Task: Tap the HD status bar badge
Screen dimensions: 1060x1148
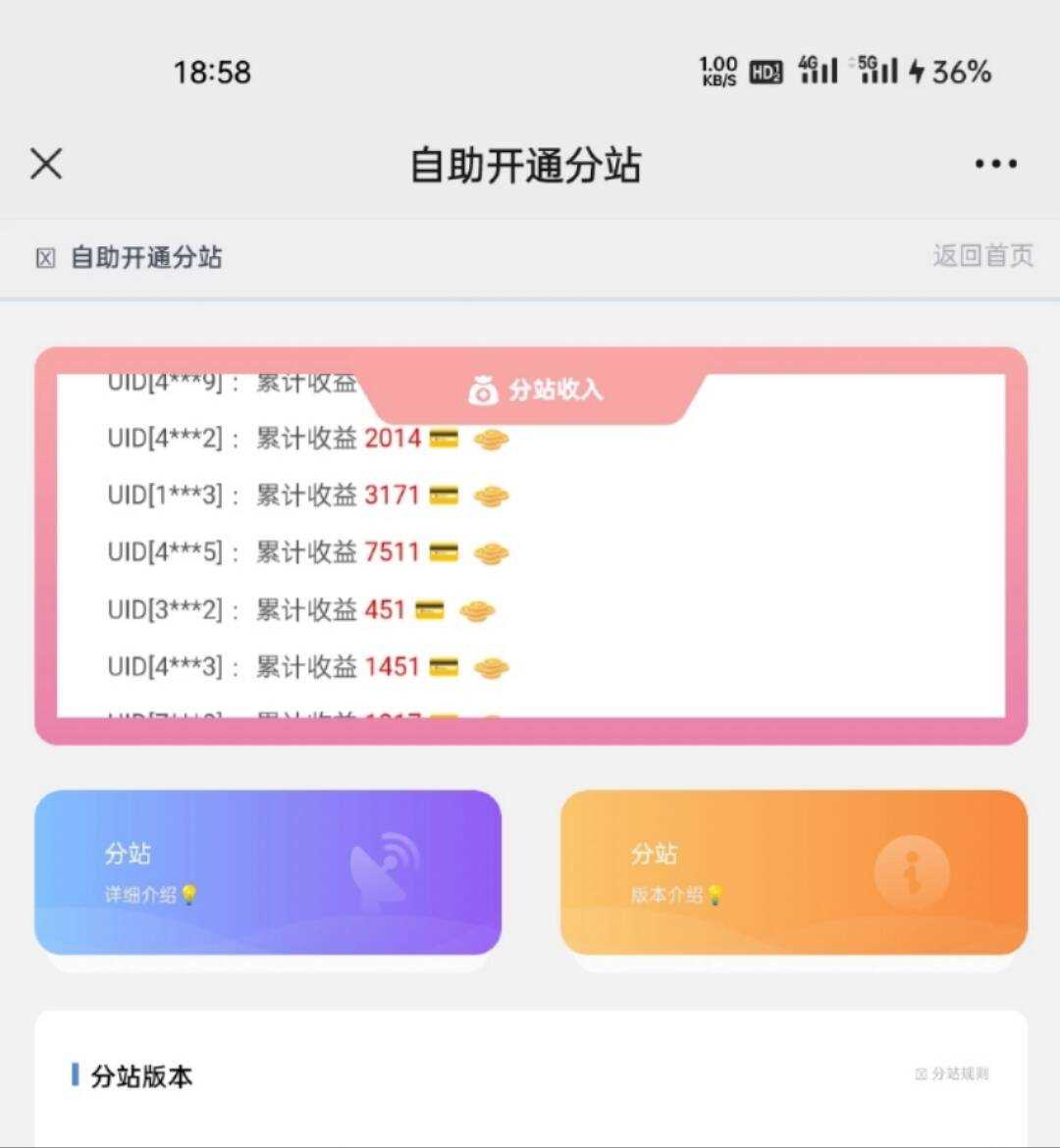Action: click(766, 71)
